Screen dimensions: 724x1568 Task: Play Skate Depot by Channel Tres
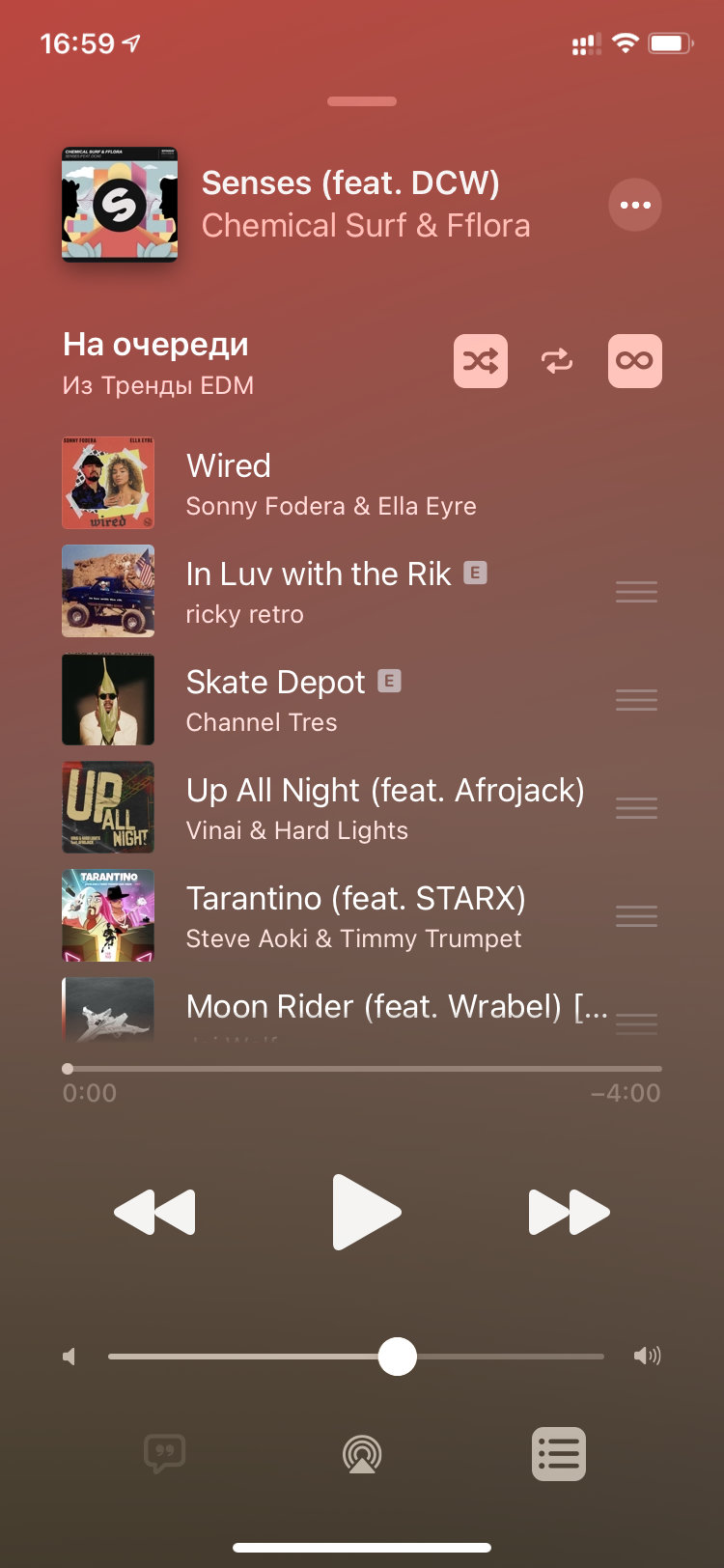click(x=330, y=699)
